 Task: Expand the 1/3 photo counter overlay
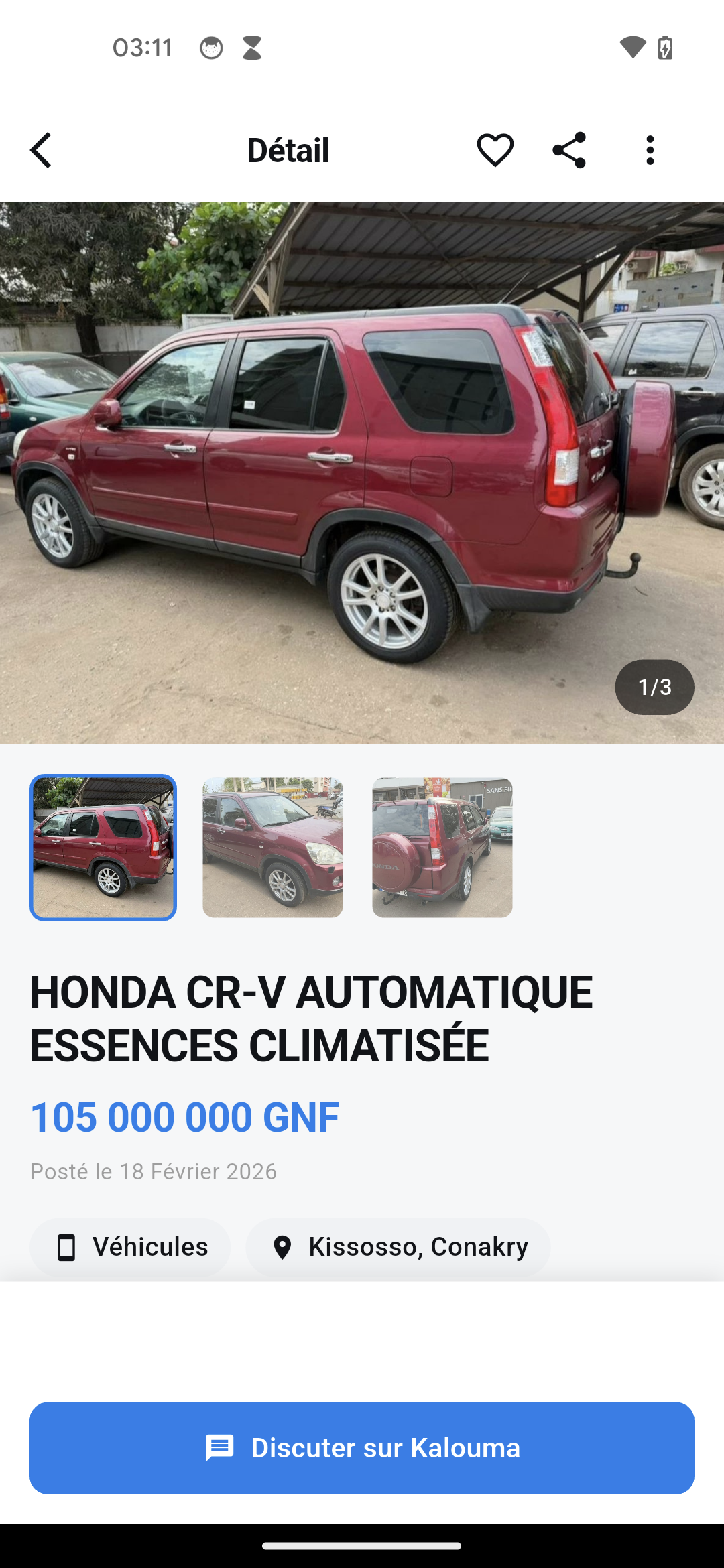coord(654,687)
